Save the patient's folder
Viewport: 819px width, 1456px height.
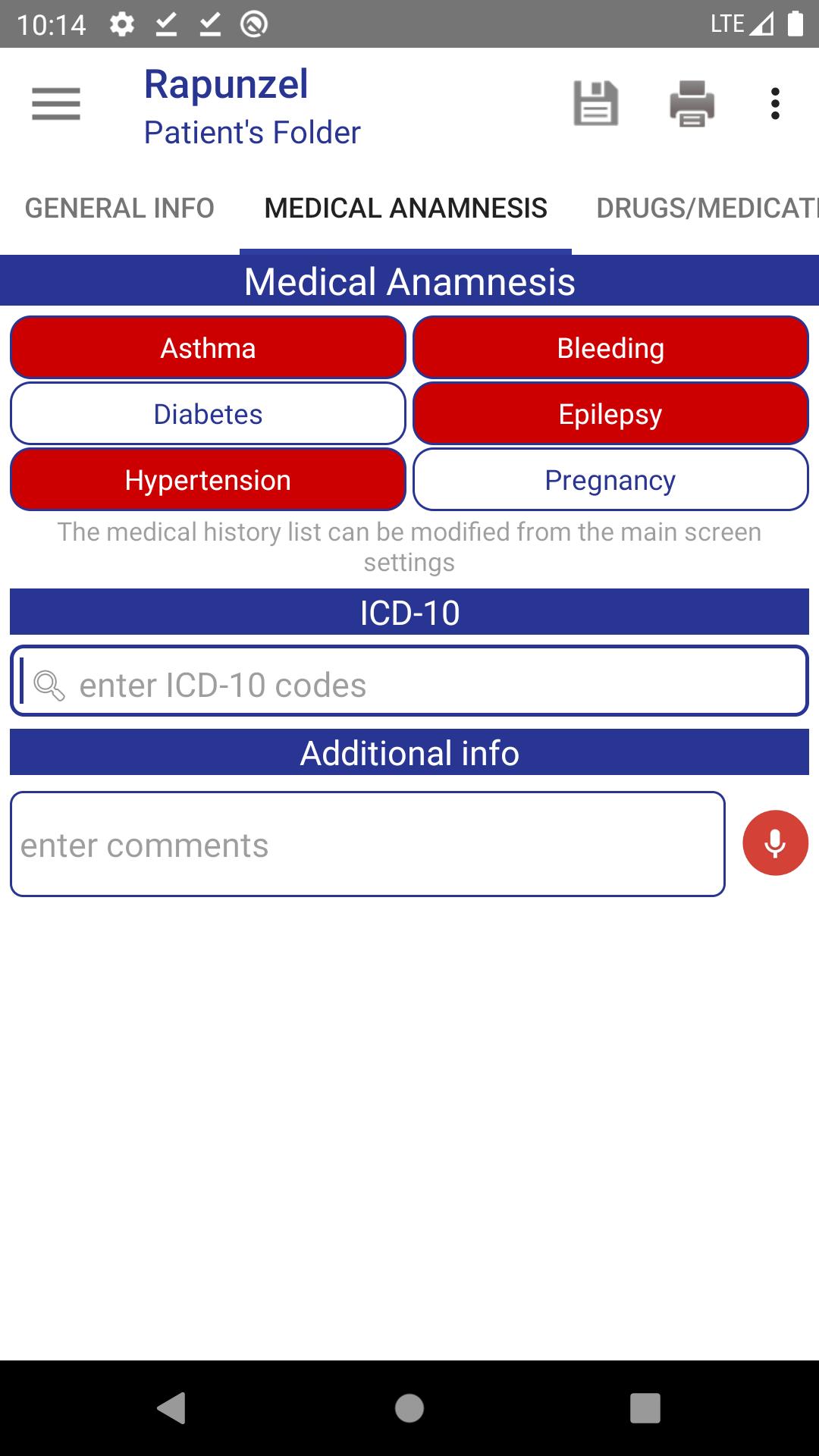(x=595, y=103)
